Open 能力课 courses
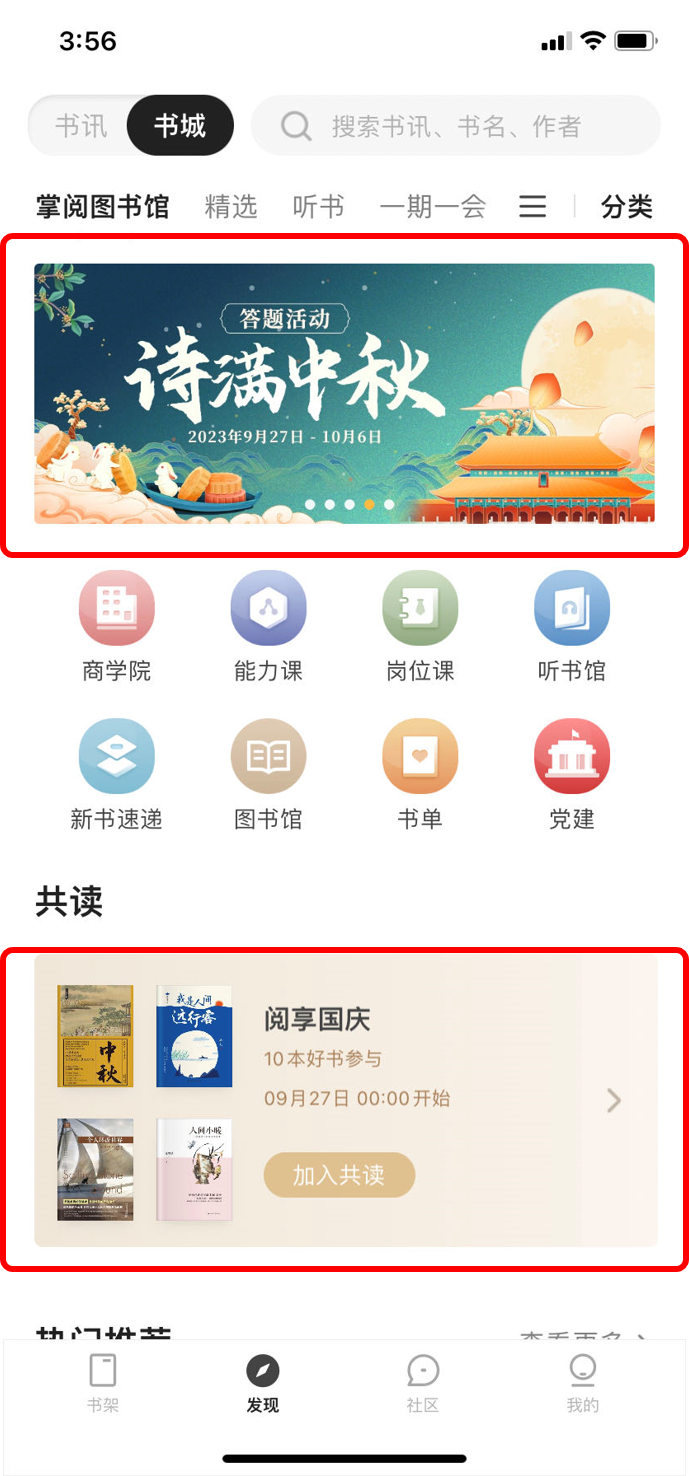Image resolution: width=689 pixels, height=1476 pixels. 268,626
